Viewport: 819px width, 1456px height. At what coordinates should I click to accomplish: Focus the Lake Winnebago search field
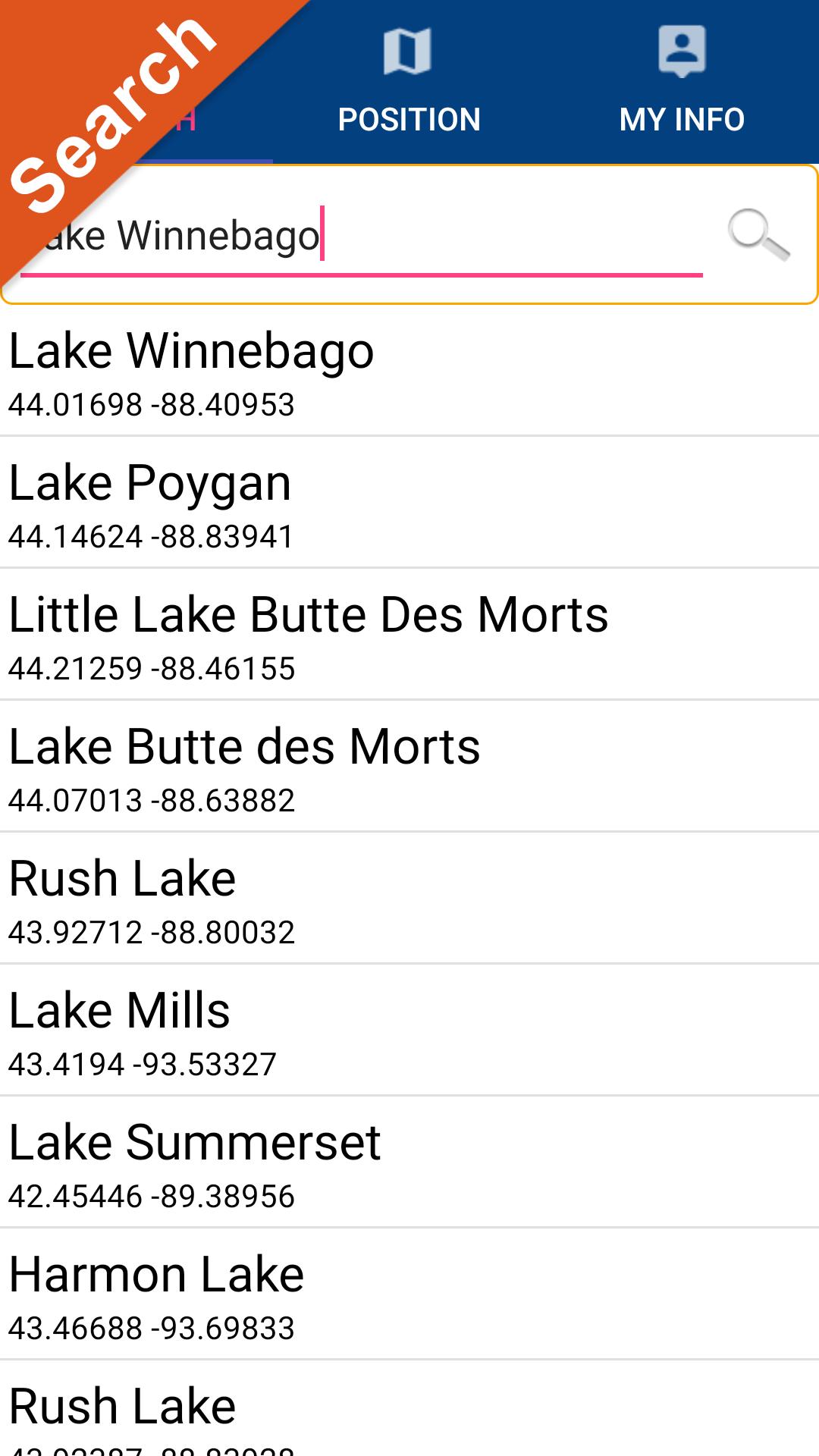pos(362,237)
